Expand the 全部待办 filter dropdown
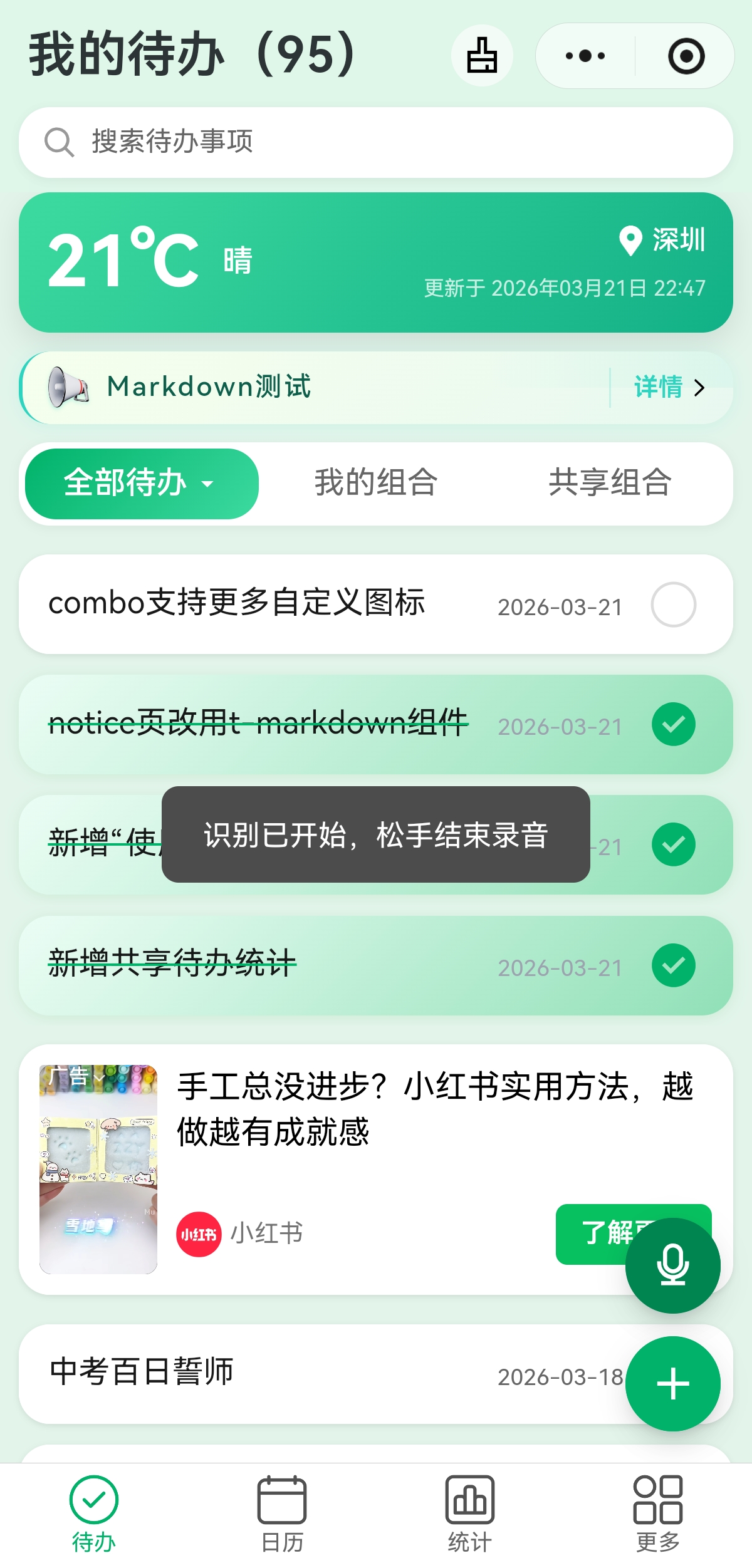The image size is (752, 1568). pos(140,482)
